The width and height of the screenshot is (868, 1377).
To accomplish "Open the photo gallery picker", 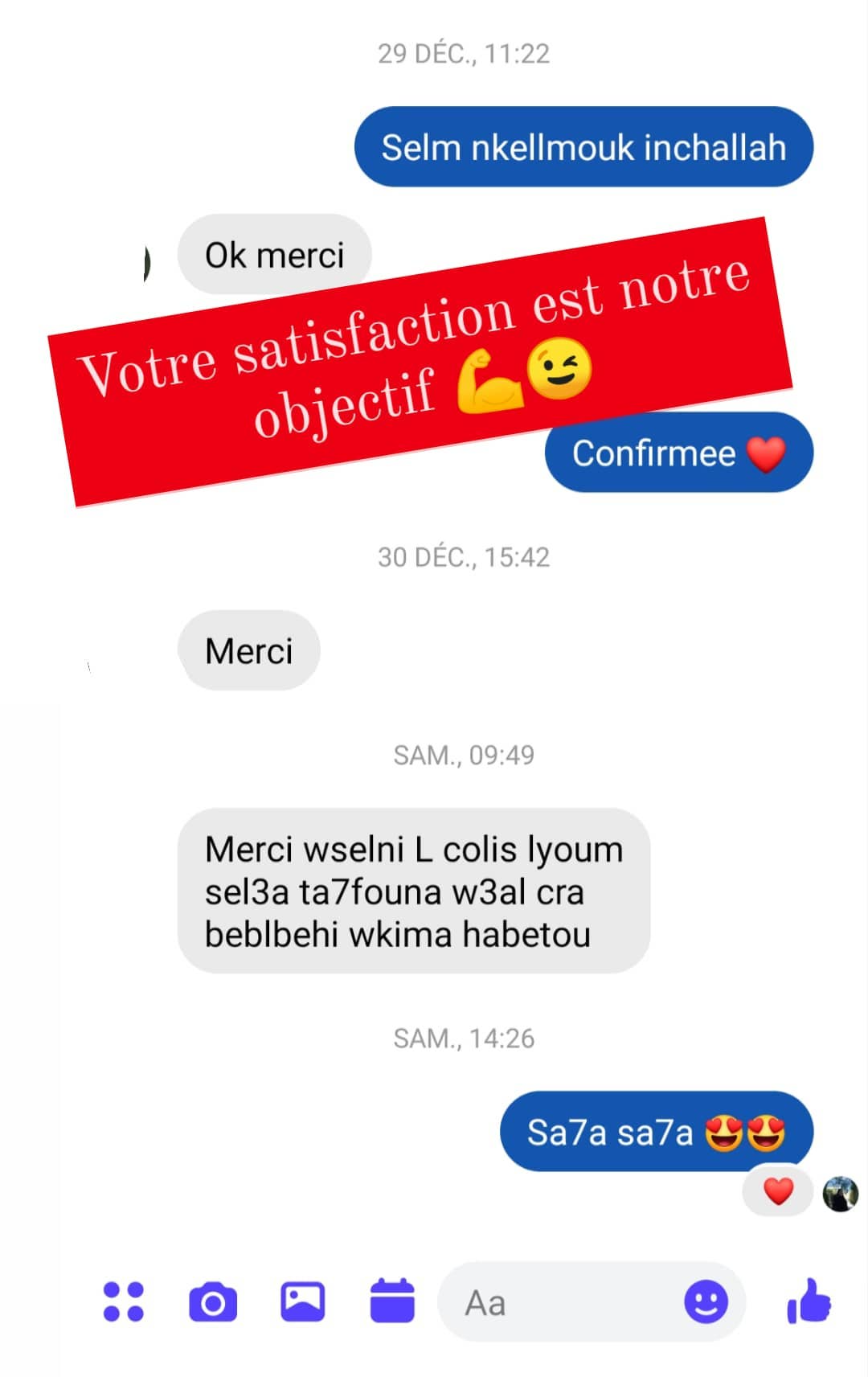I will pos(302,1301).
